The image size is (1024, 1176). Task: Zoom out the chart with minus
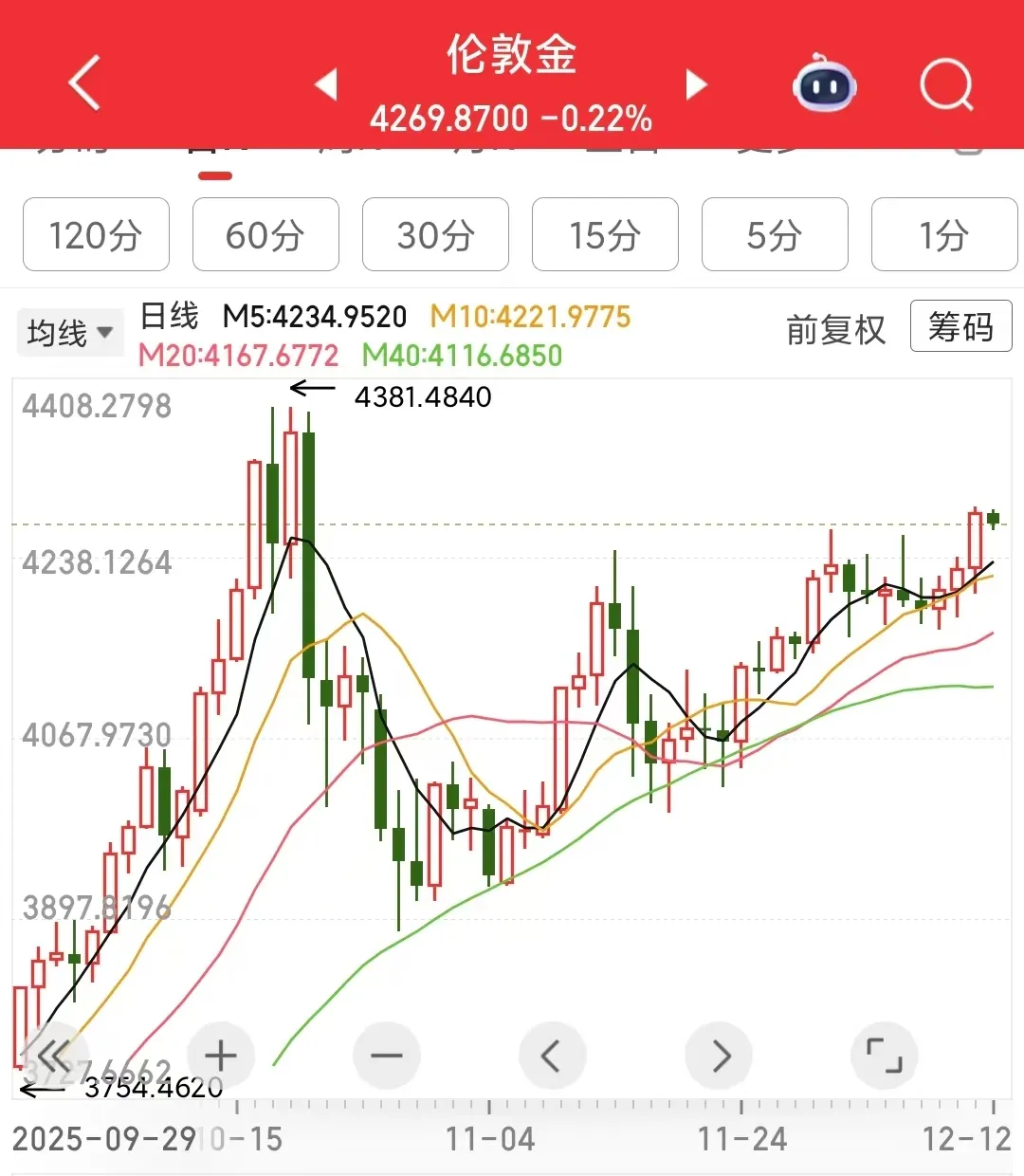386,1056
